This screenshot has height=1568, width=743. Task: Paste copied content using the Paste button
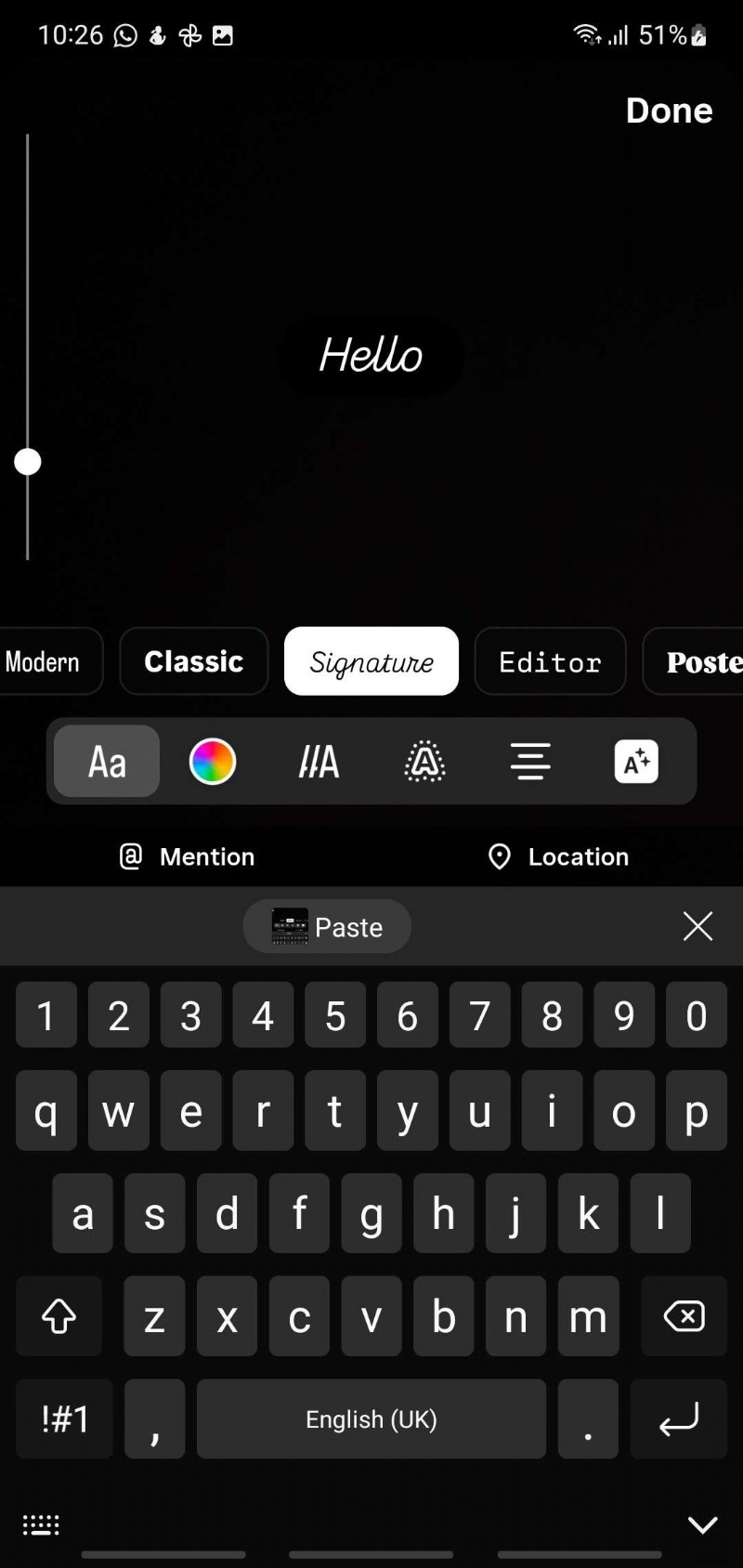click(327, 926)
